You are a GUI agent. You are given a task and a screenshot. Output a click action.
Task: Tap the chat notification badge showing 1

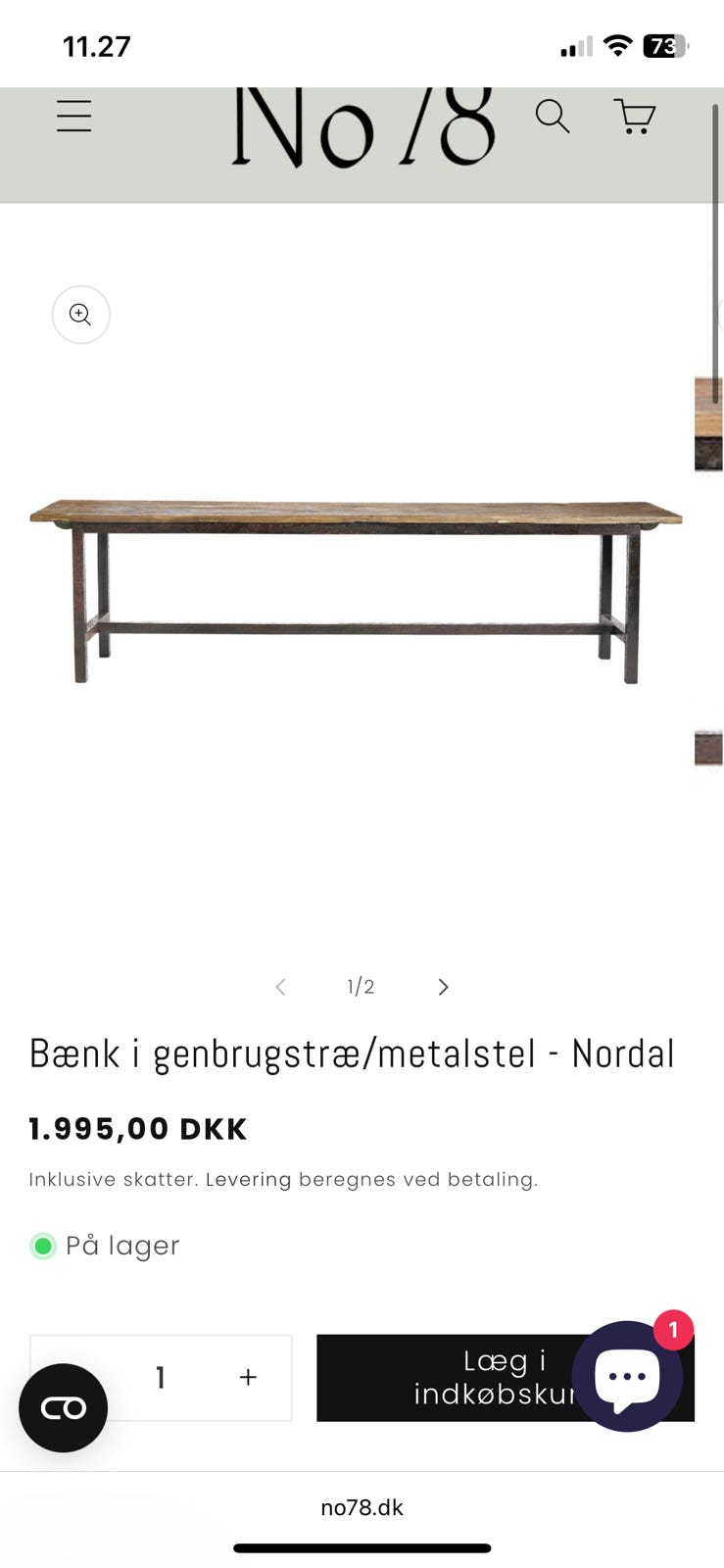coord(674,1331)
